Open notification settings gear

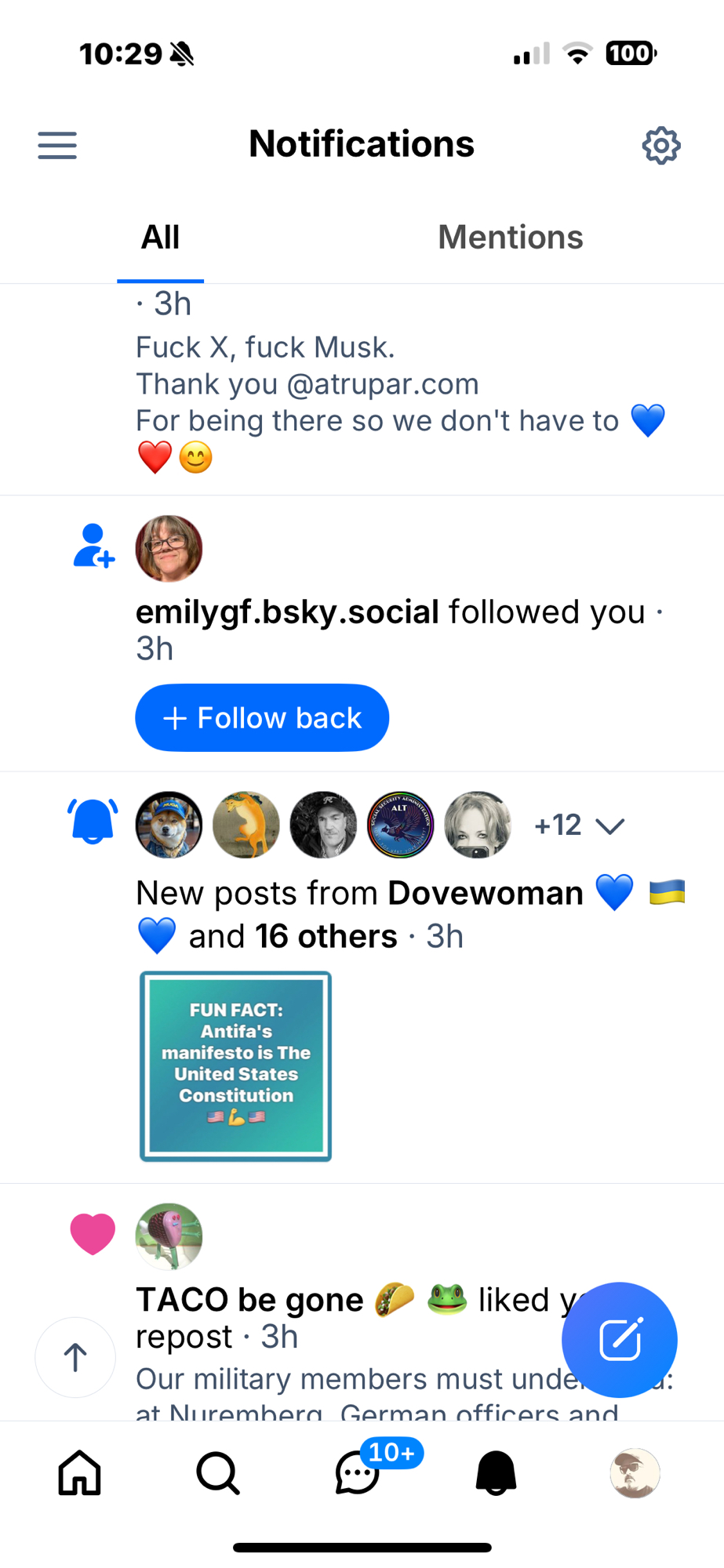(x=661, y=146)
